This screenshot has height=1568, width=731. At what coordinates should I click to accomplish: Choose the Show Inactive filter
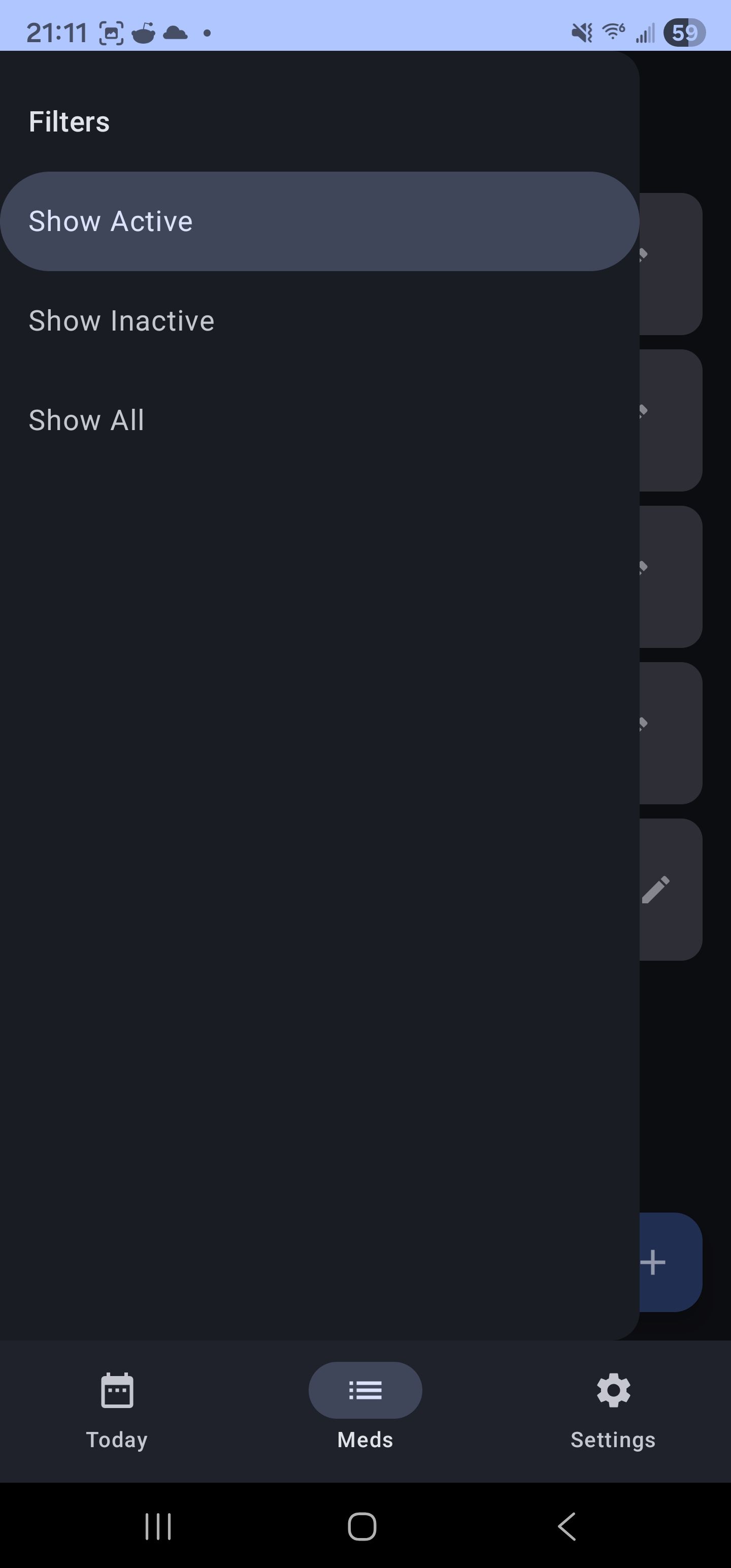pyautogui.click(x=319, y=321)
